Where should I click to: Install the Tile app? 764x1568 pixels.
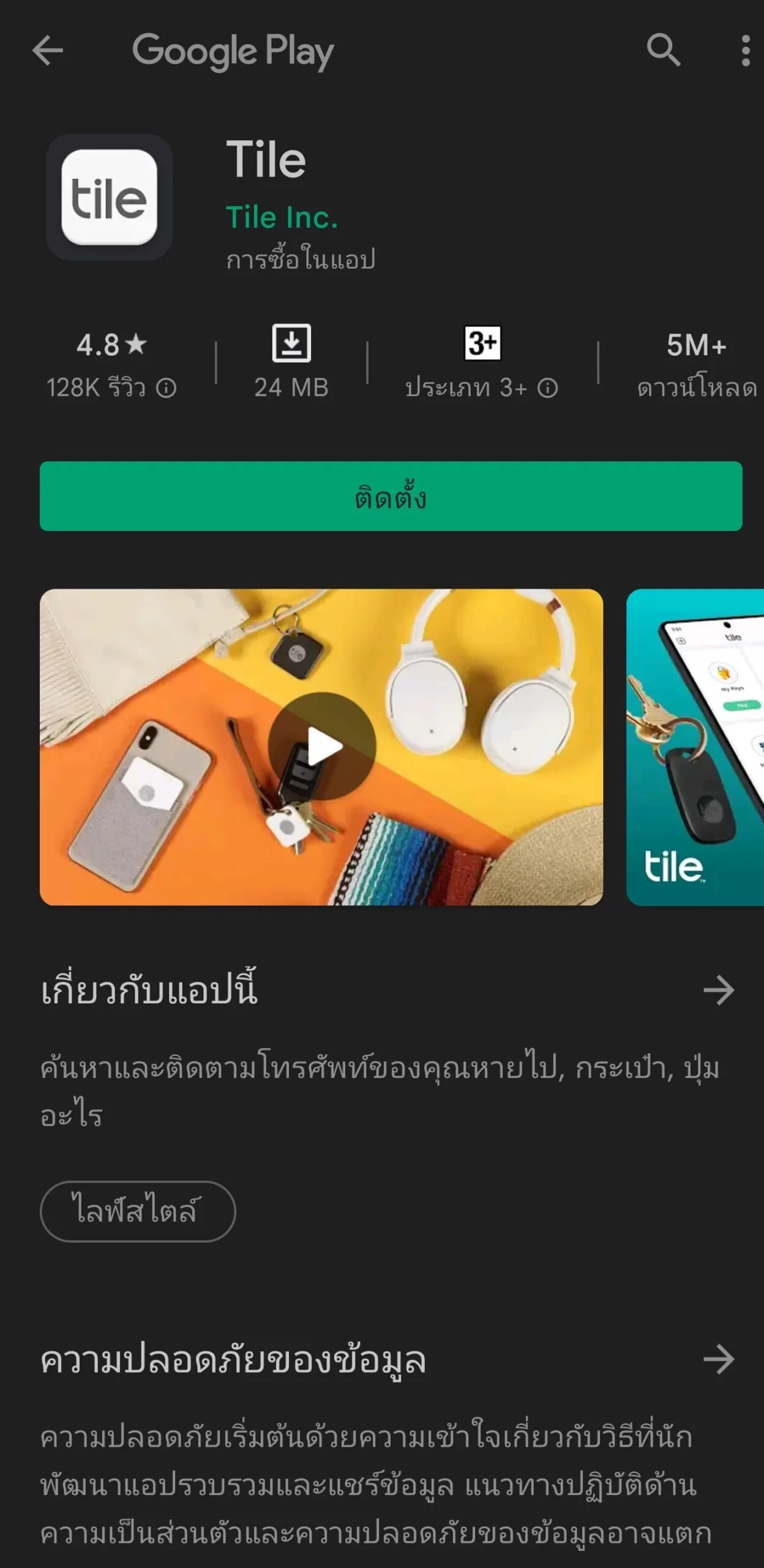(x=391, y=496)
